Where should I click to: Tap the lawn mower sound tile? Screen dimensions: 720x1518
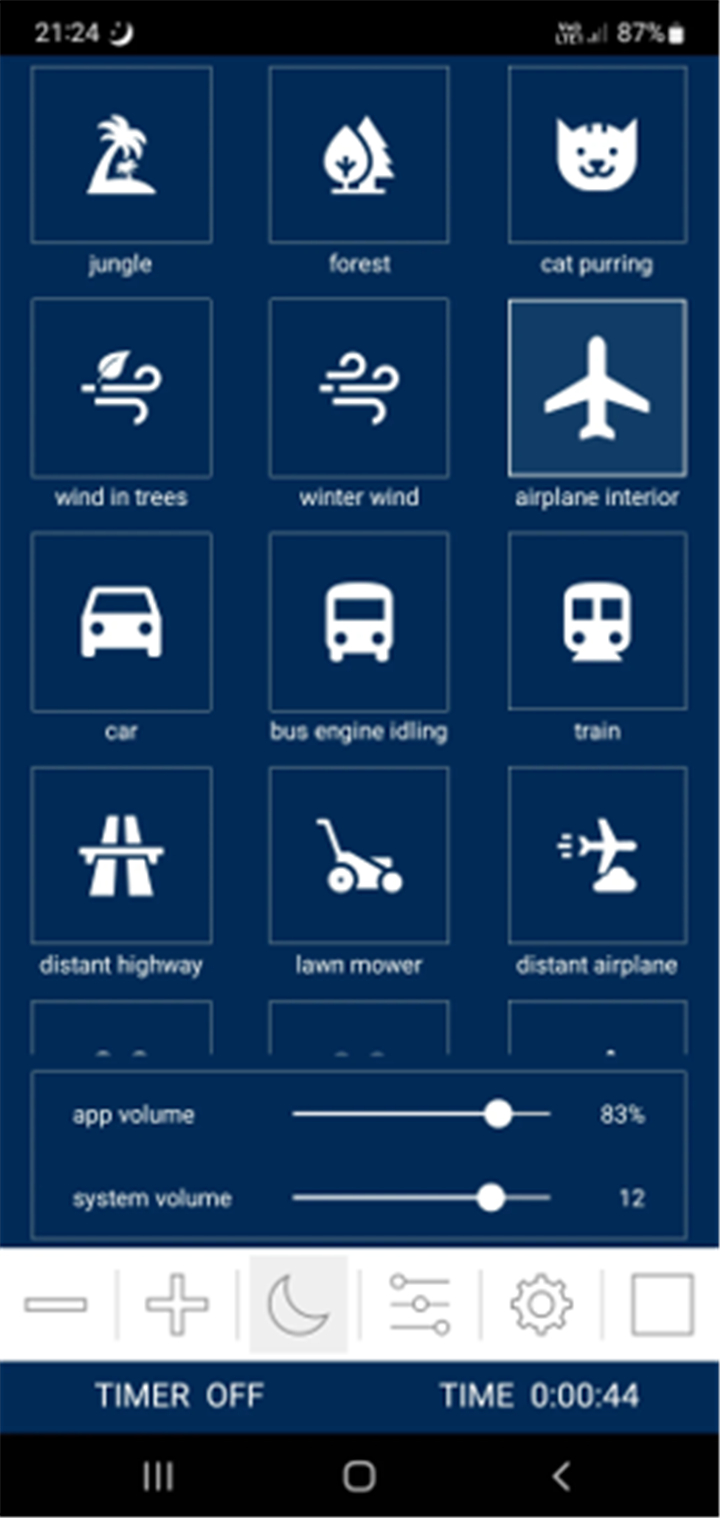click(x=359, y=856)
